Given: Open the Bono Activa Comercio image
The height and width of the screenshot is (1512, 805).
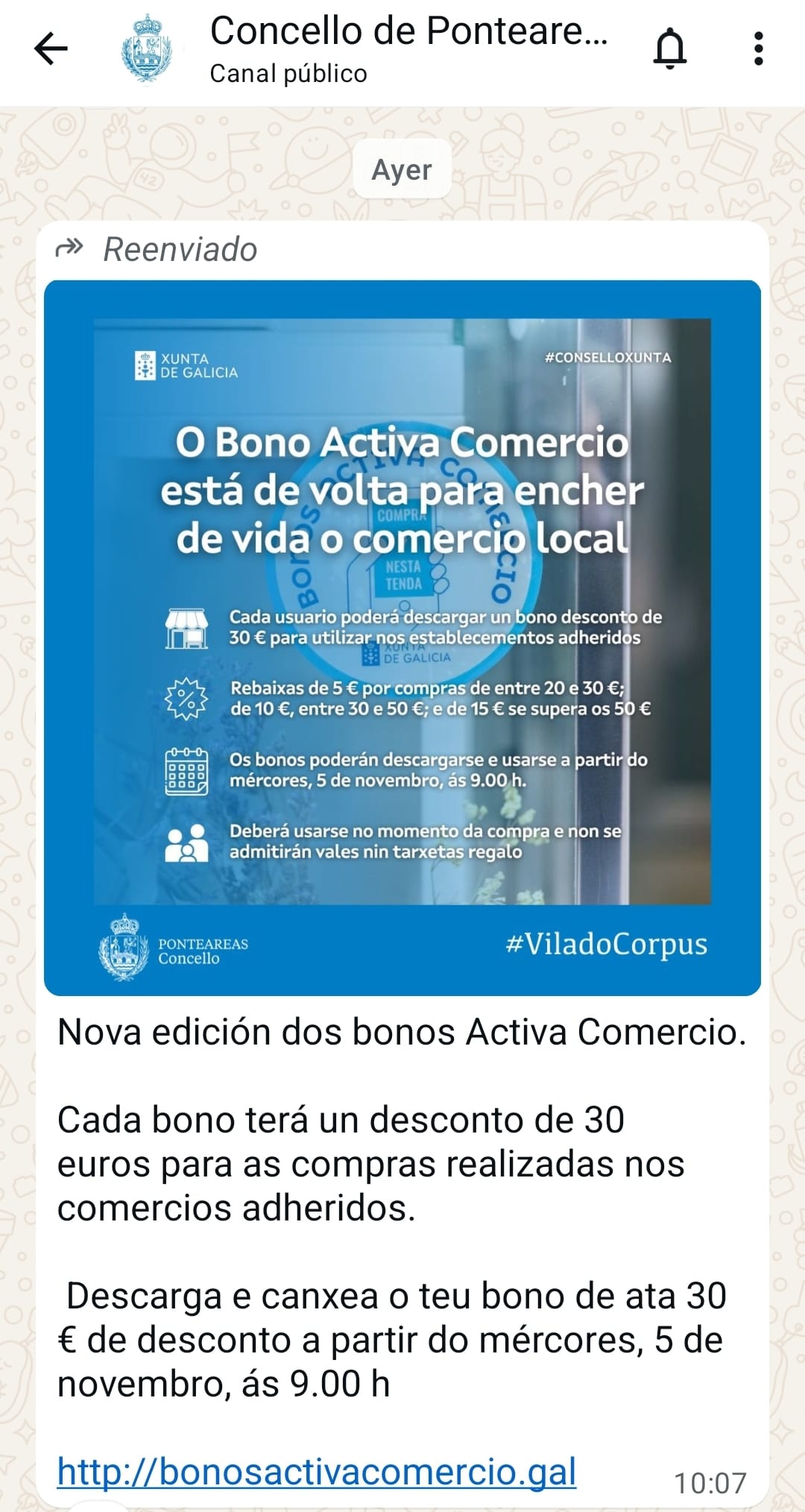Looking at the screenshot, I should point(402,637).
